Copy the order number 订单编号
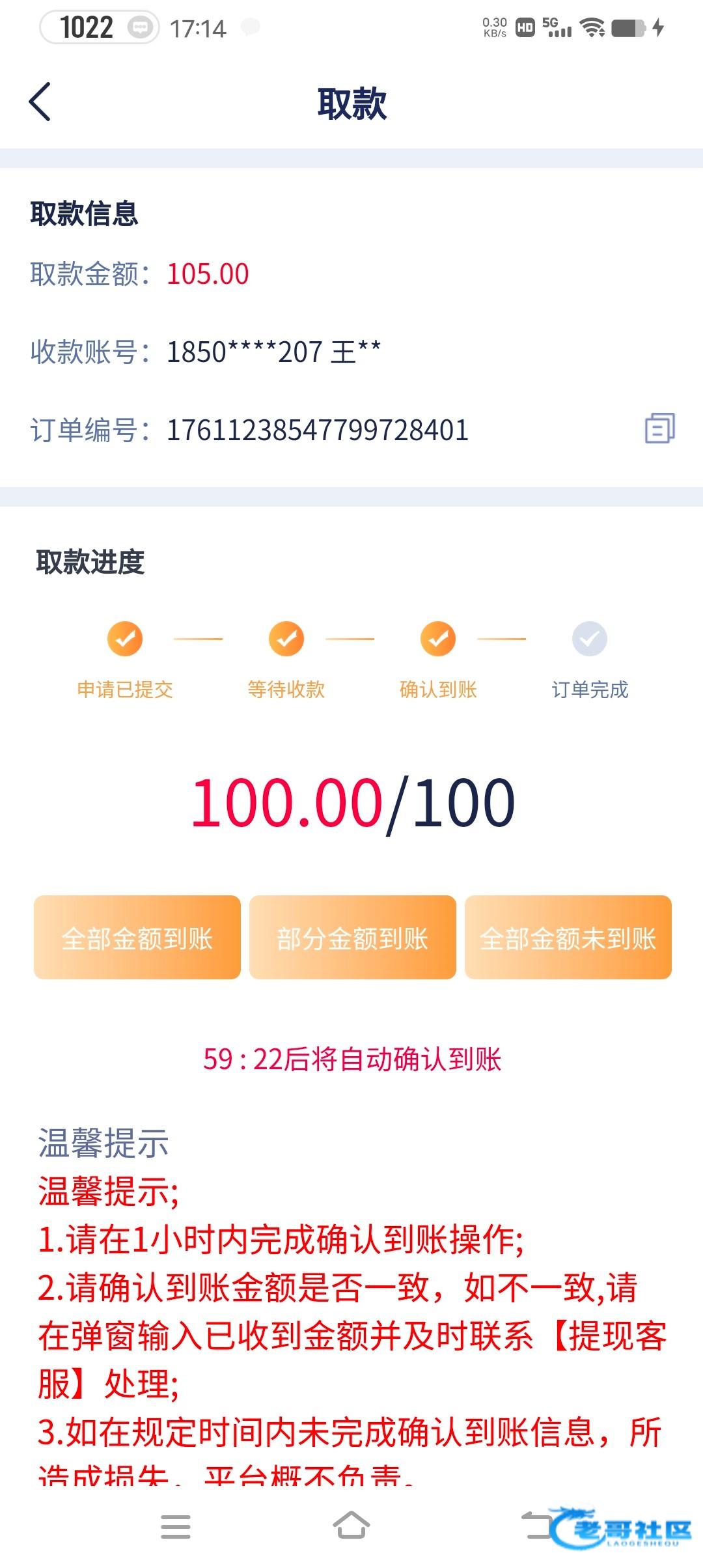The width and height of the screenshot is (703, 1568). tap(659, 428)
